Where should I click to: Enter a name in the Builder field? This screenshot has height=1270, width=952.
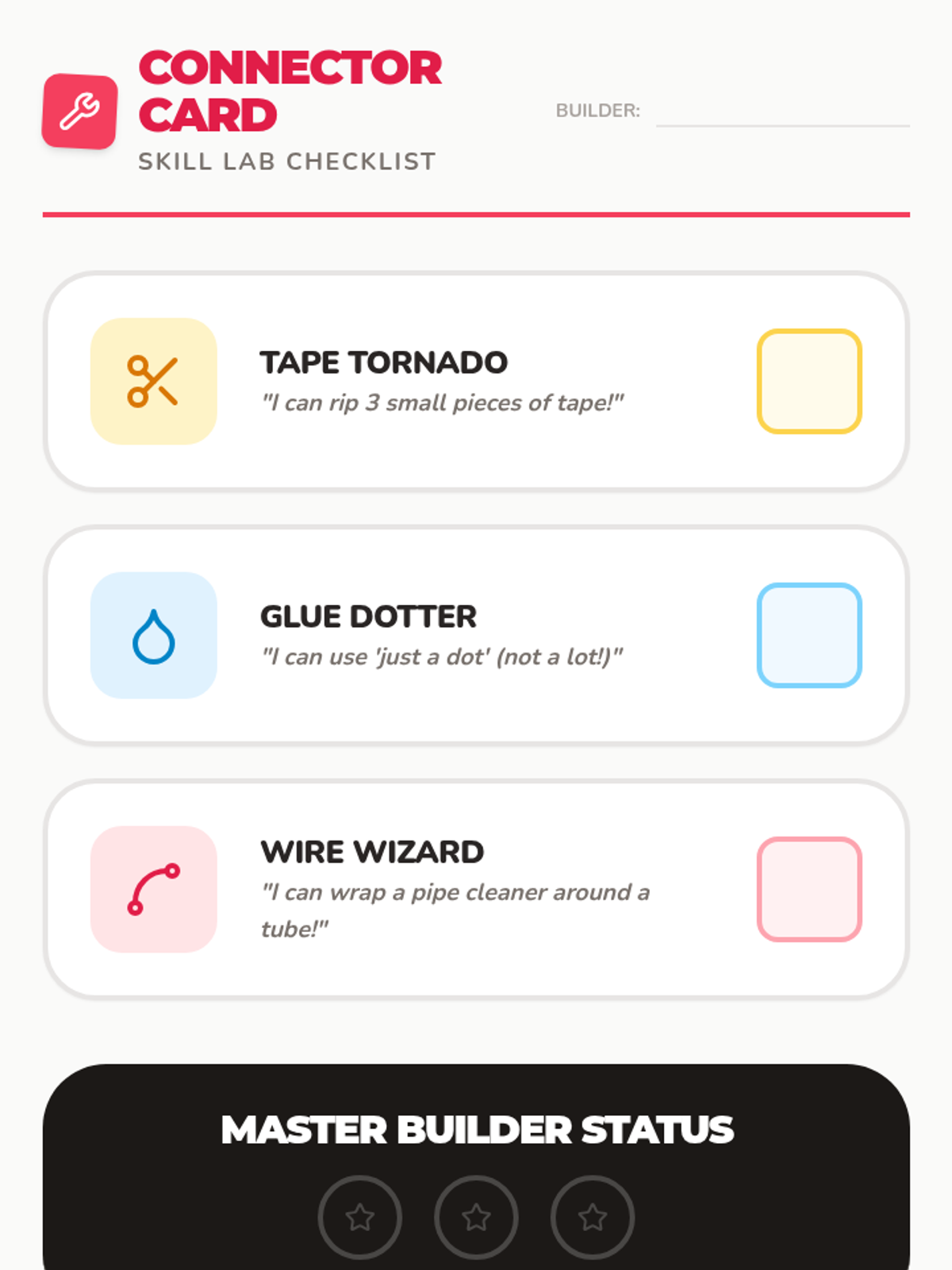[x=783, y=110]
